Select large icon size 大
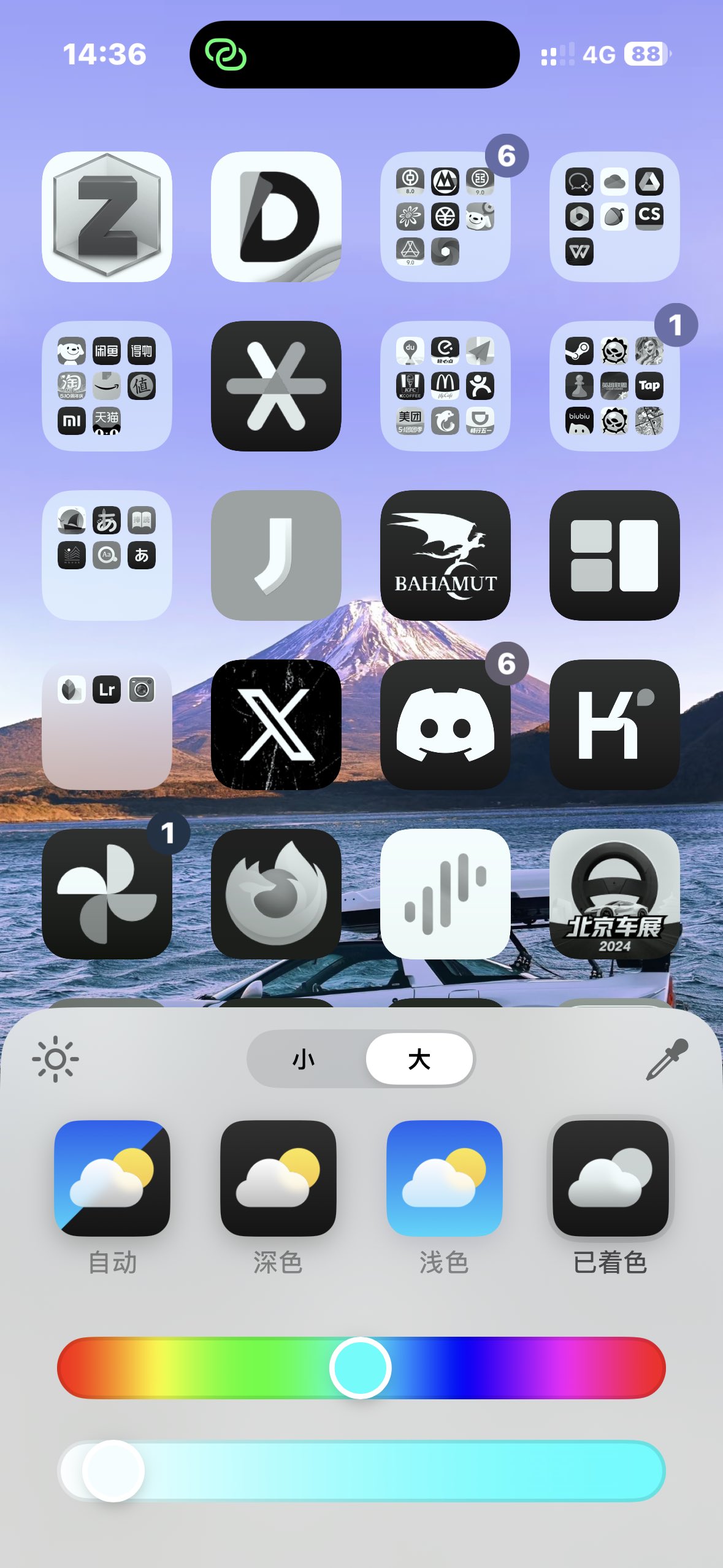The image size is (723, 1568). [x=419, y=1059]
